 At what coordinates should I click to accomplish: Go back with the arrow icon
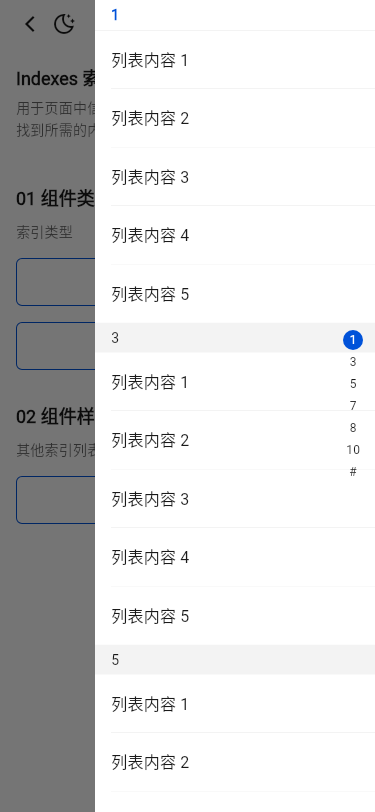(x=30, y=24)
